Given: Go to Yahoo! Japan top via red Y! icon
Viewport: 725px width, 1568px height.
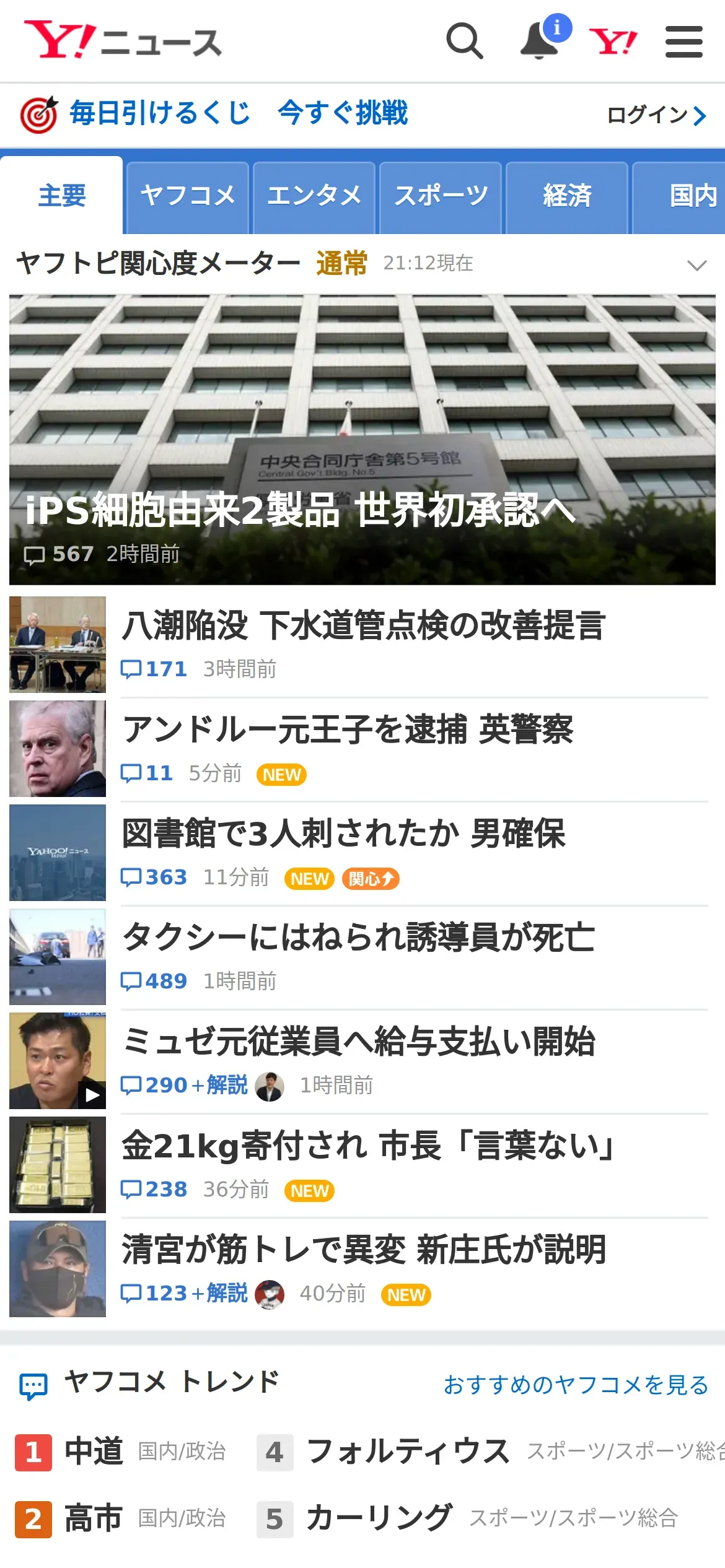Looking at the screenshot, I should [612, 41].
